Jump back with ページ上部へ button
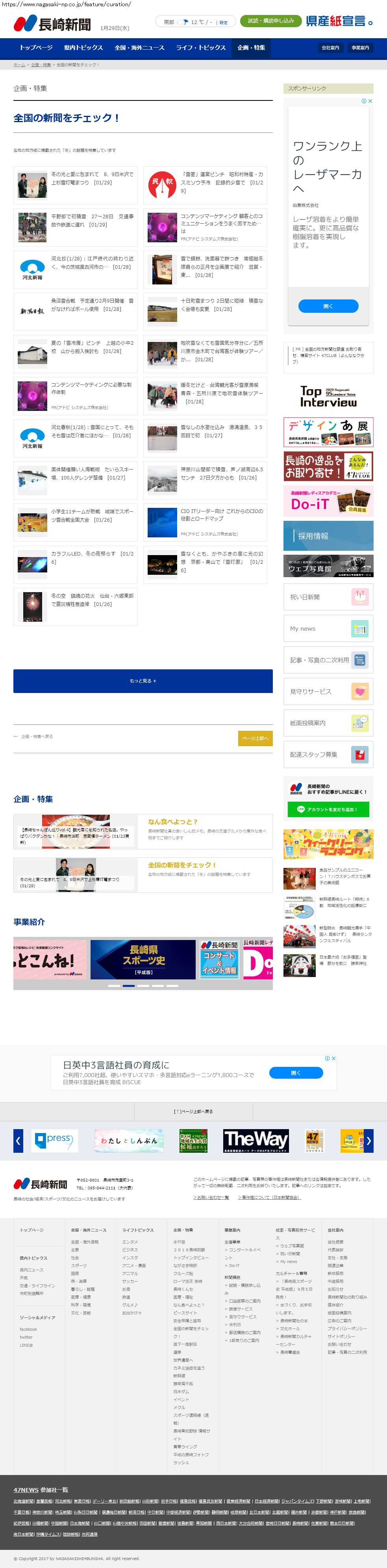 (x=255, y=738)
